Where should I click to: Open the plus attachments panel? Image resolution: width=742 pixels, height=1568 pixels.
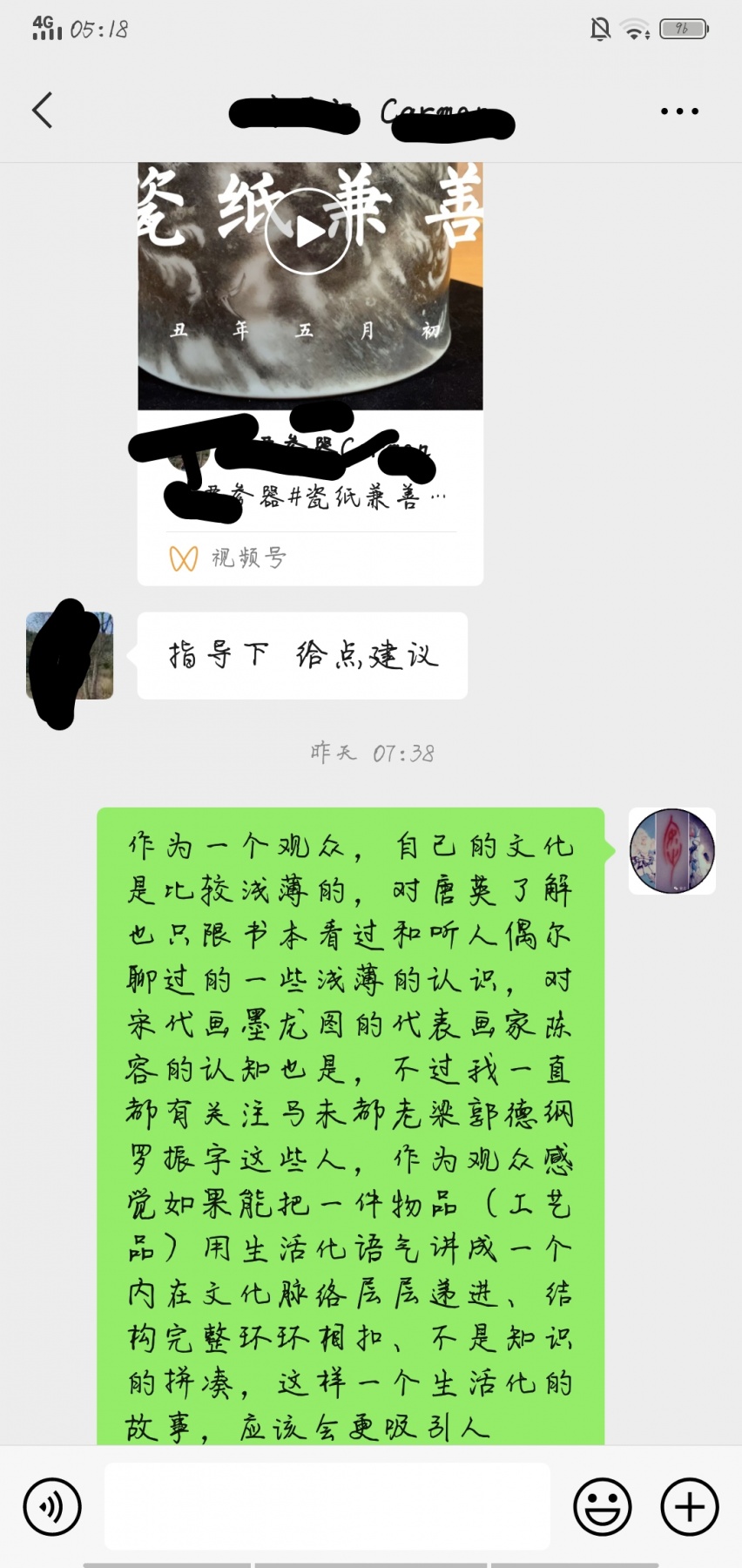690,1506
